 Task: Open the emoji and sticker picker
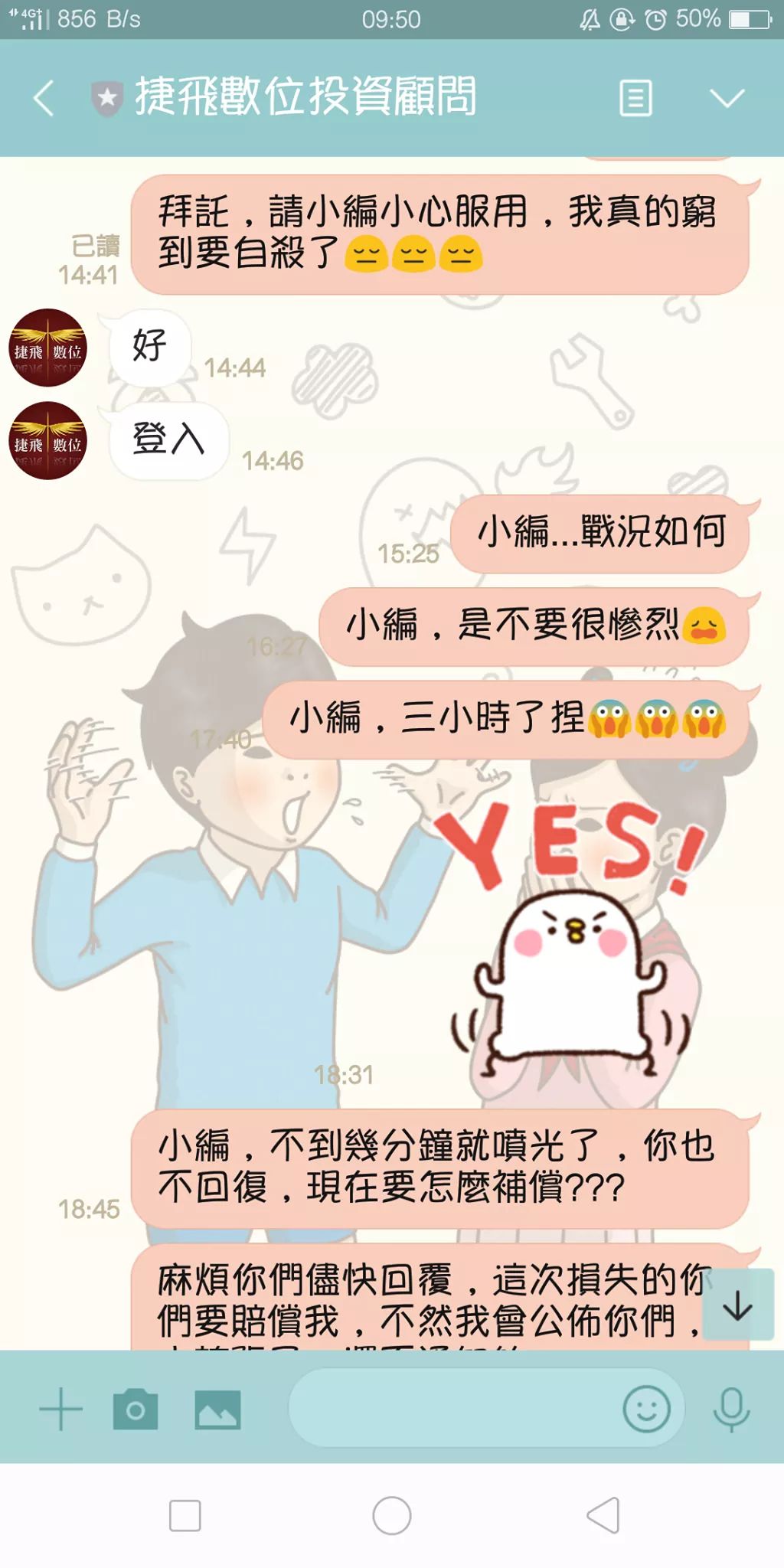point(646,1409)
